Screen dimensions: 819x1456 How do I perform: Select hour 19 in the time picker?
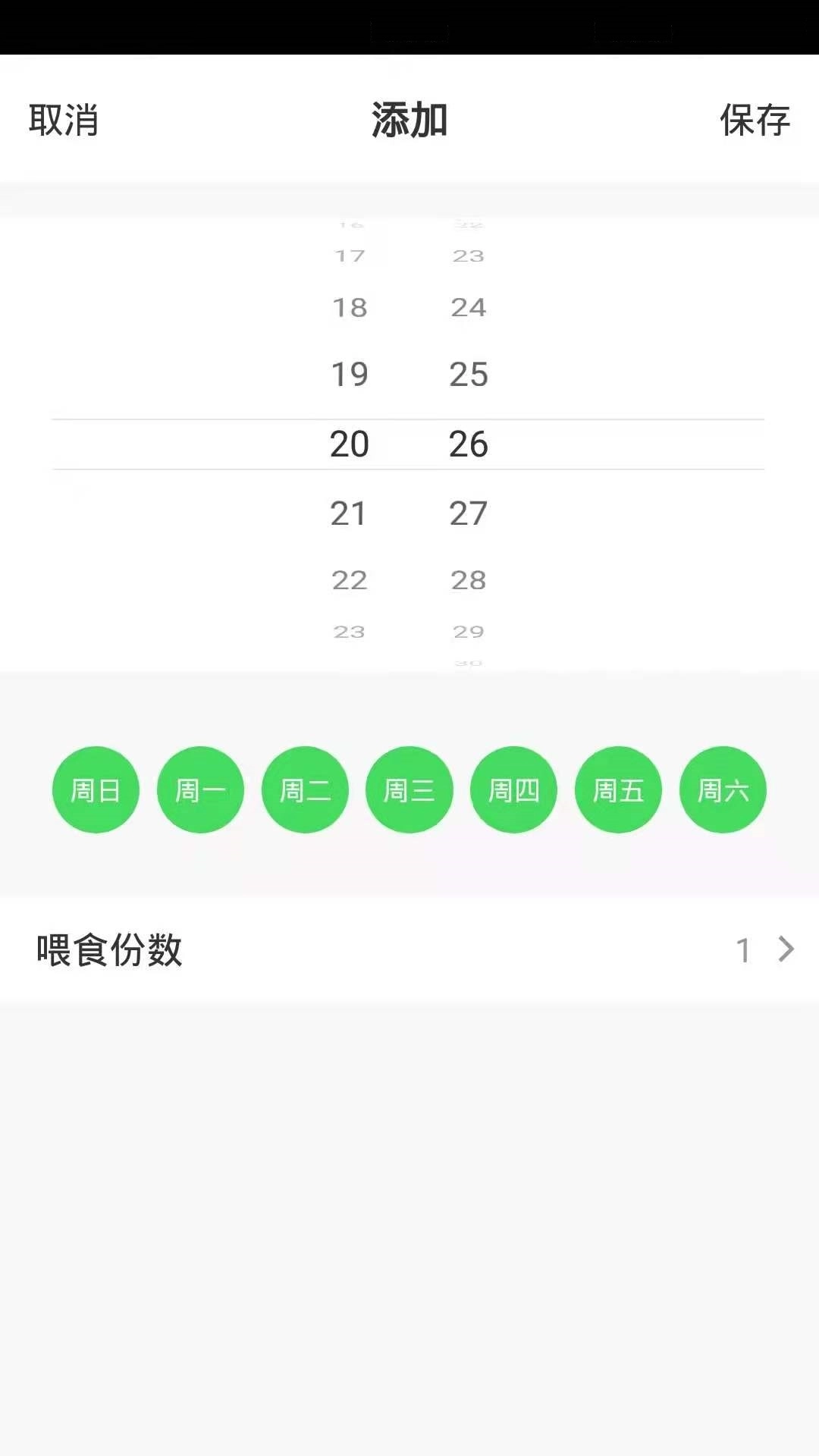tap(349, 374)
